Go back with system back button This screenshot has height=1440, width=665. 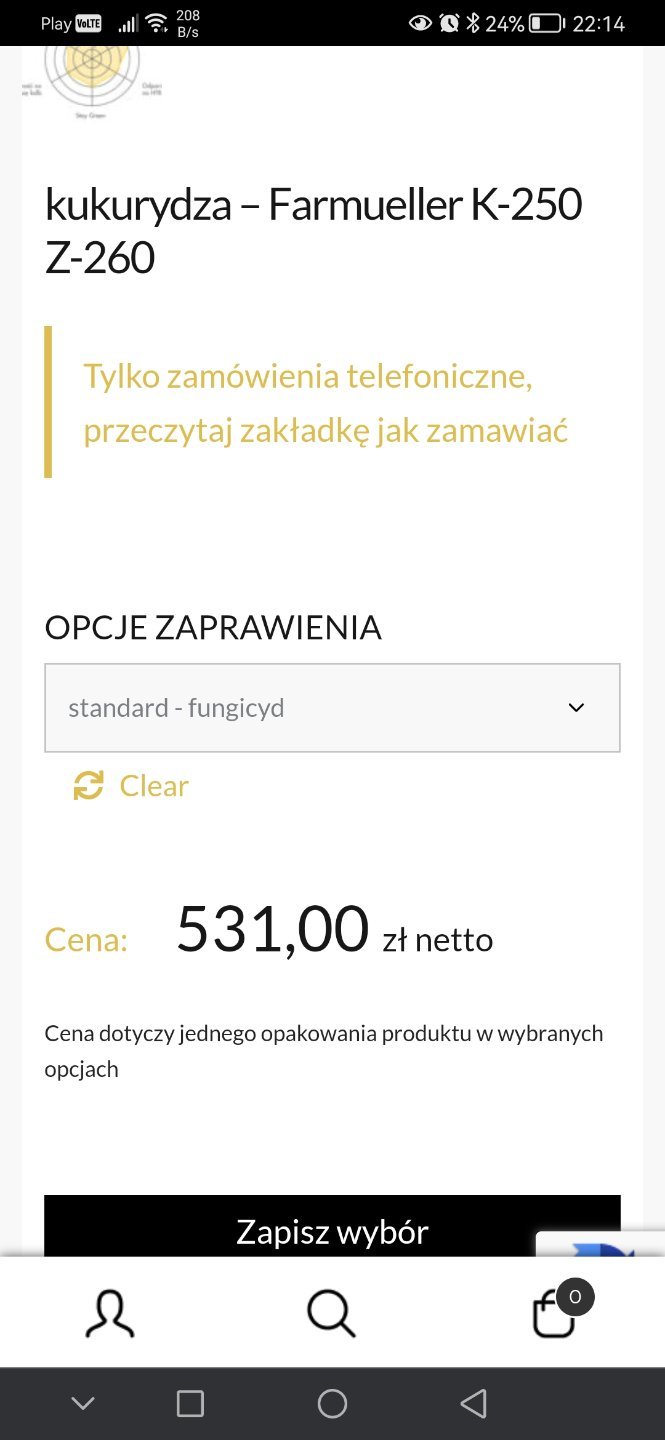474,1404
